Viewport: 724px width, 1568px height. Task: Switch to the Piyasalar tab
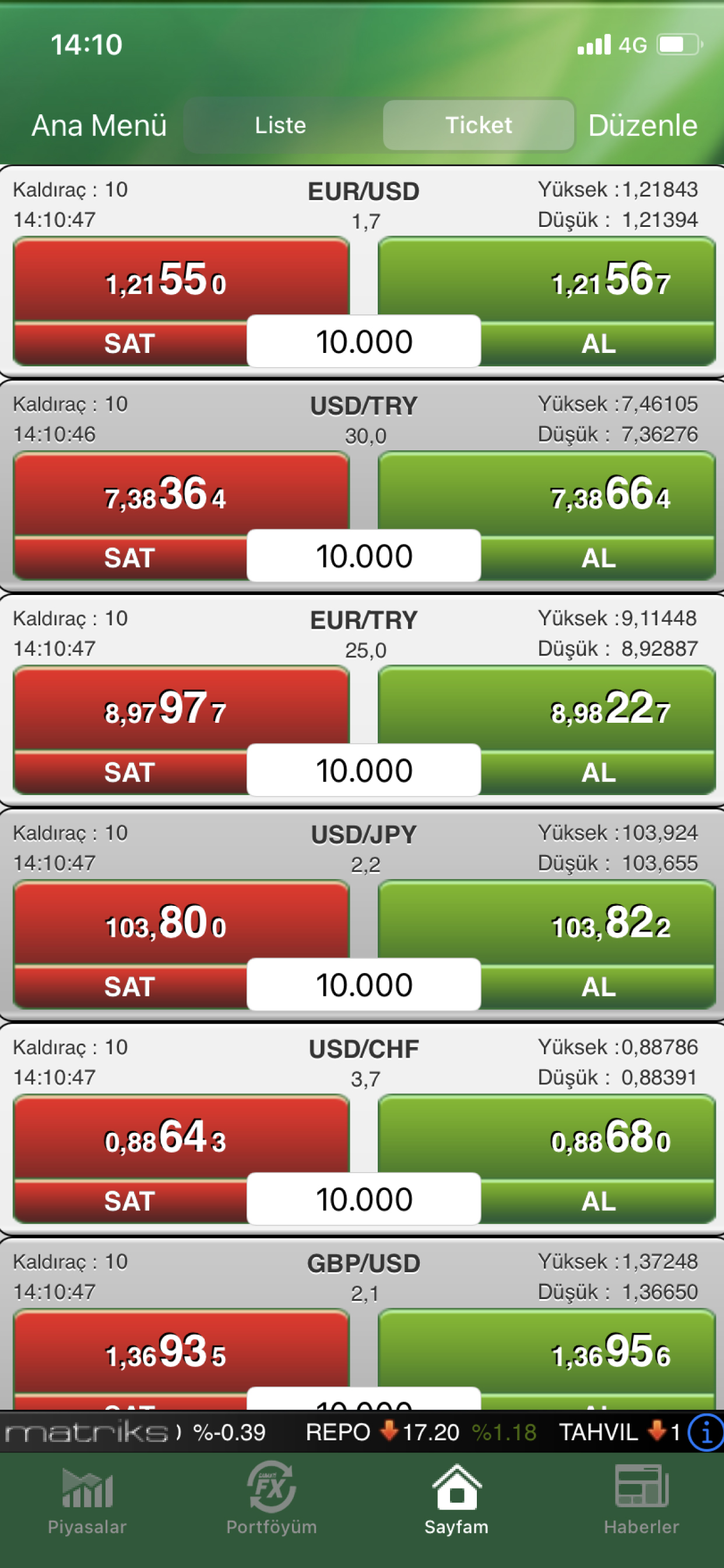point(87,1501)
